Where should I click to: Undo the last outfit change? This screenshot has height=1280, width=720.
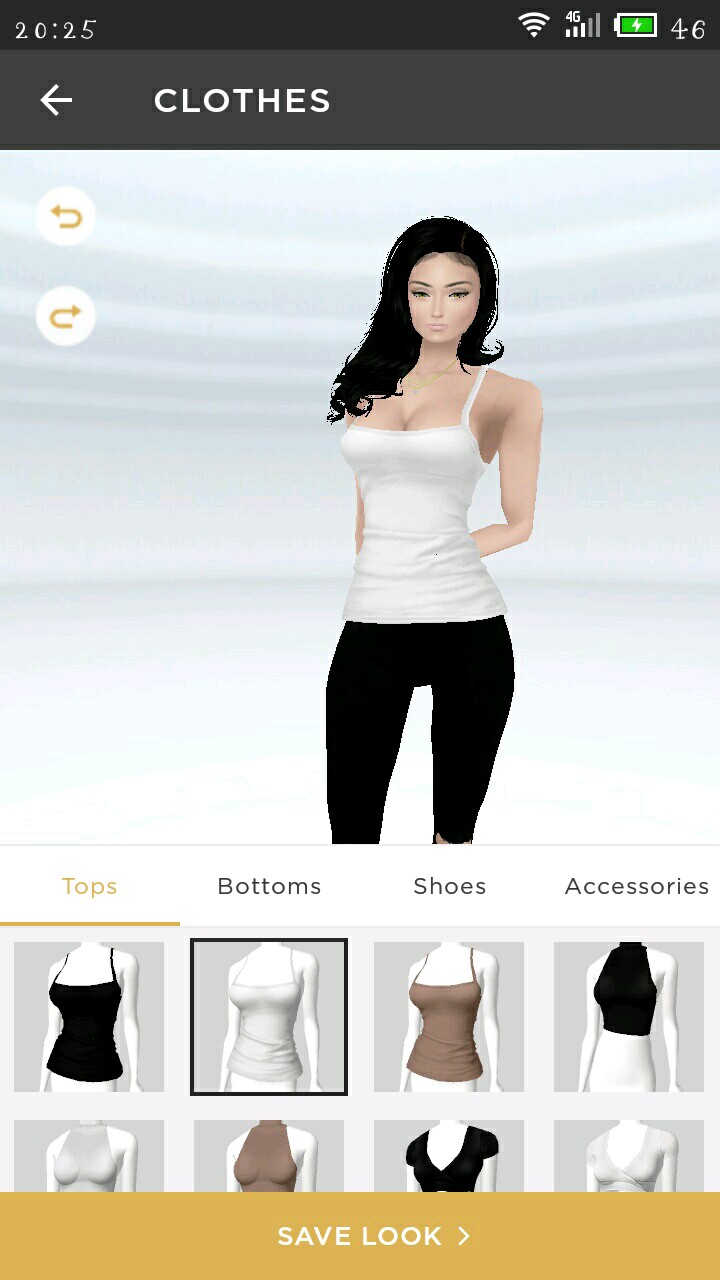66,217
